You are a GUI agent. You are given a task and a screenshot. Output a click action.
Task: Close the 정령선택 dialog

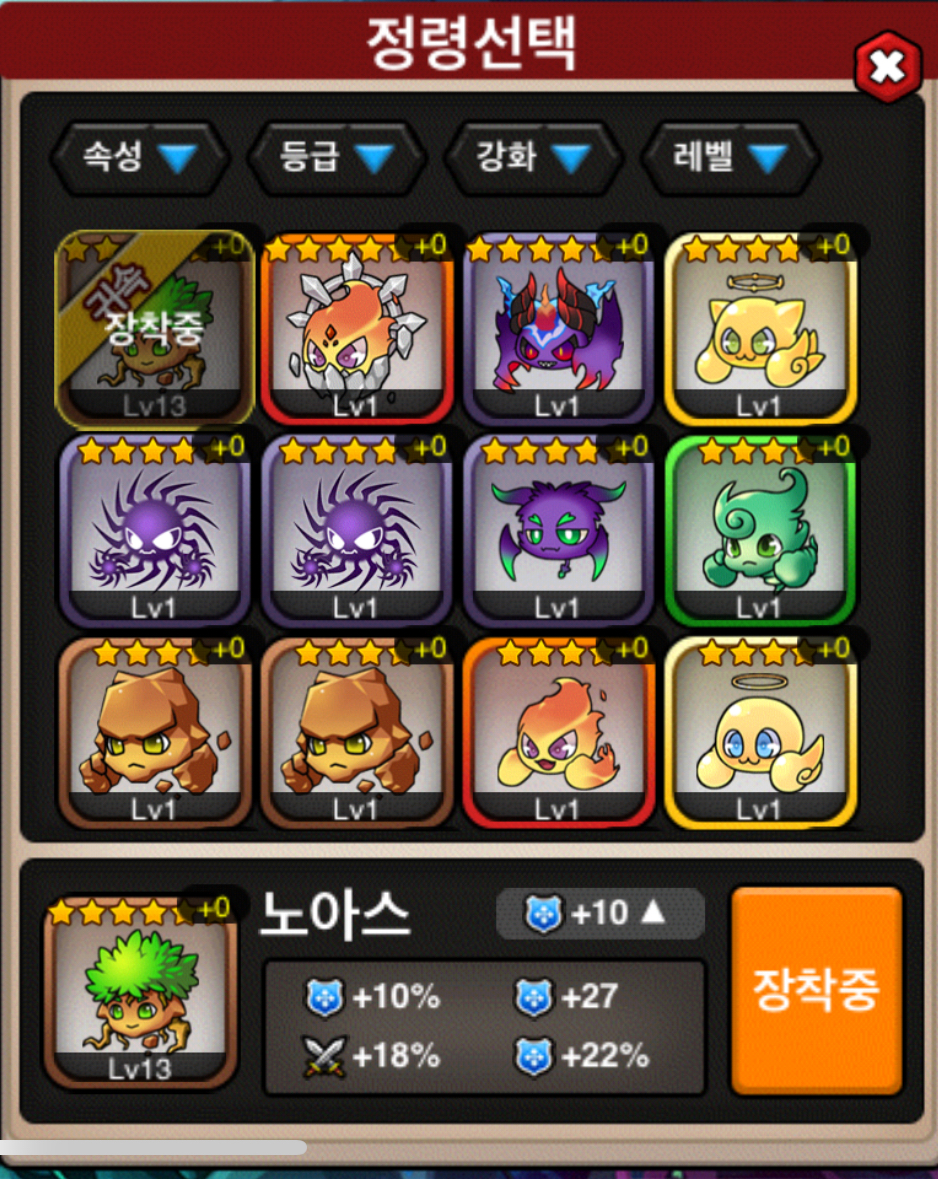(x=886, y=68)
